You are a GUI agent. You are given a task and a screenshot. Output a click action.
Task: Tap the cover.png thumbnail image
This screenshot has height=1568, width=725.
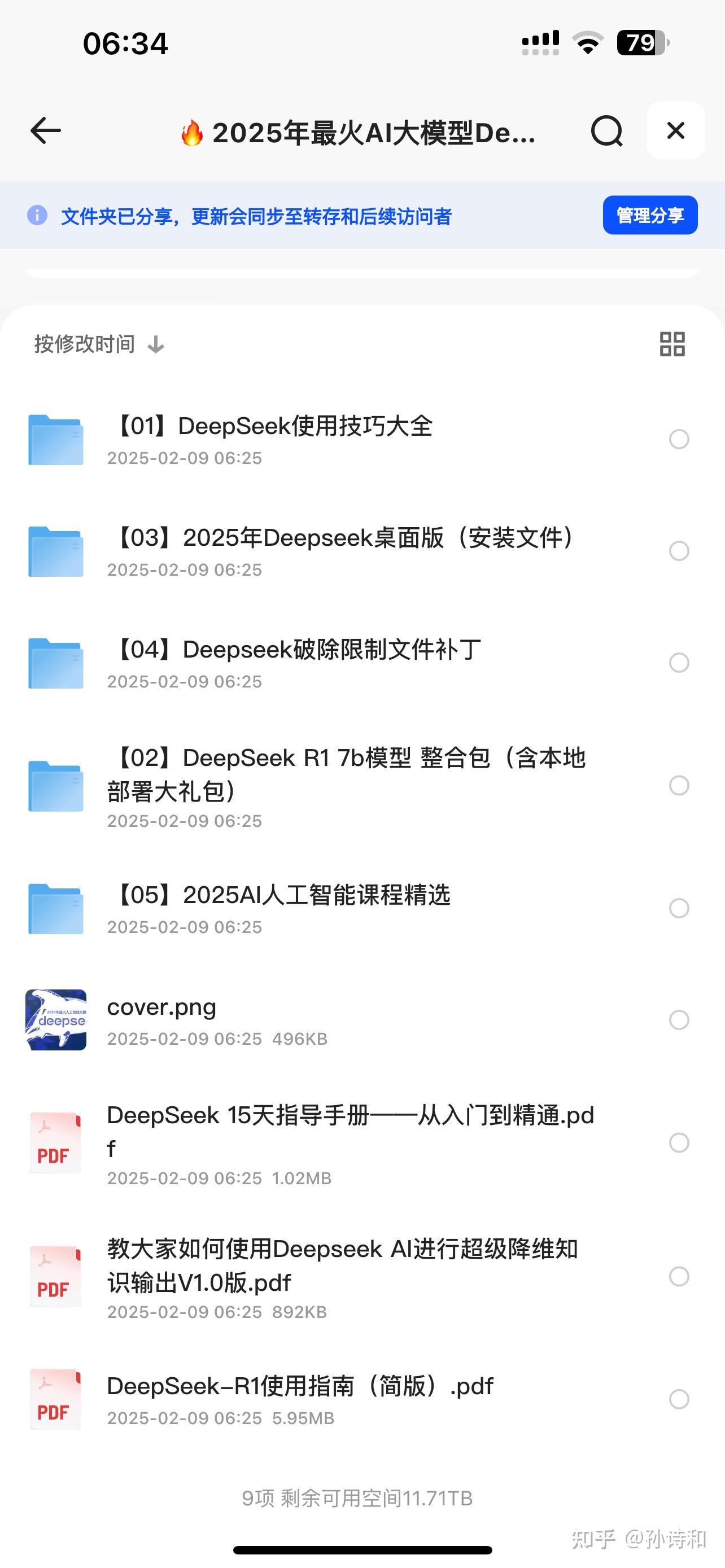[x=55, y=1021]
